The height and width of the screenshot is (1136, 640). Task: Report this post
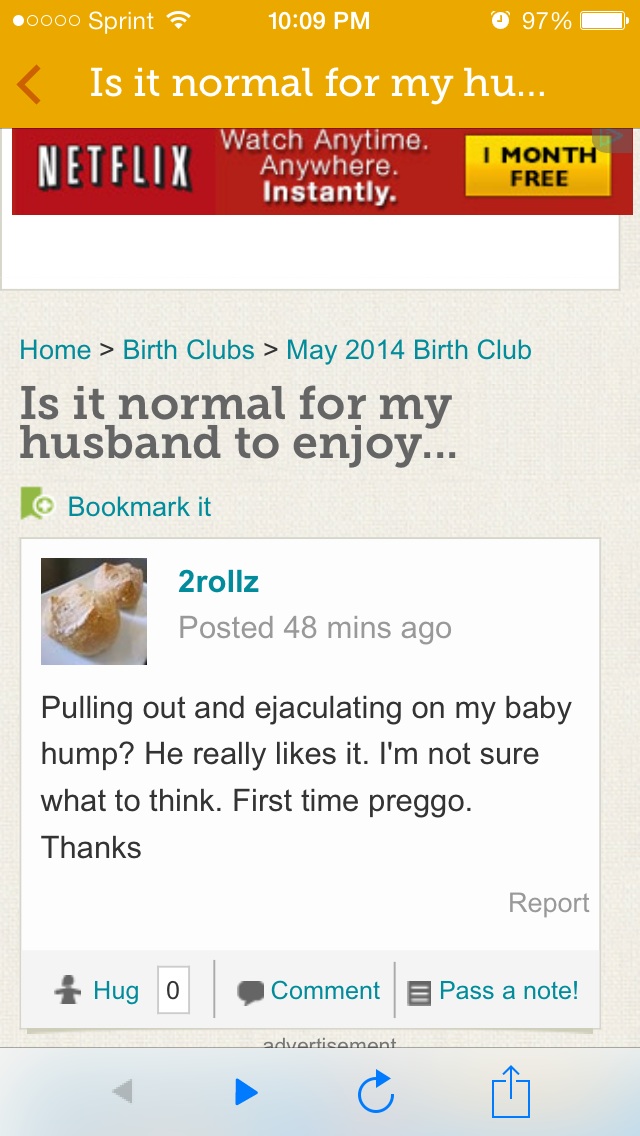pos(548,903)
